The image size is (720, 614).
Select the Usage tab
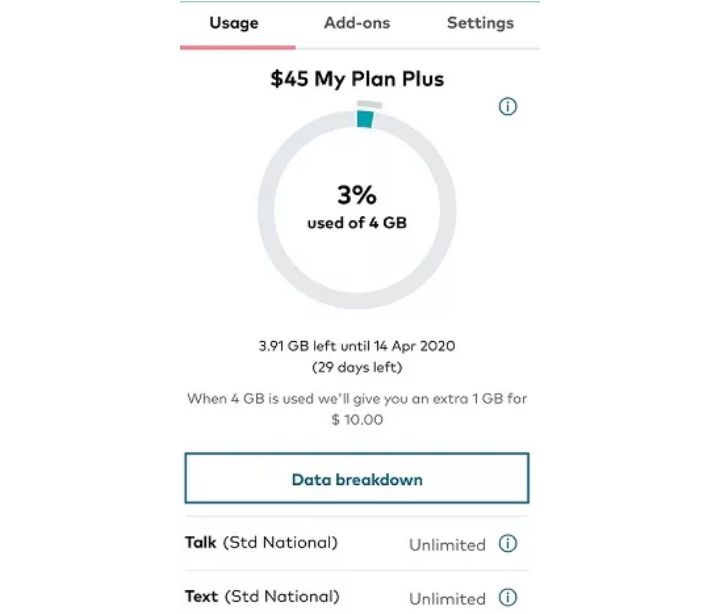pyautogui.click(x=234, y=23)
